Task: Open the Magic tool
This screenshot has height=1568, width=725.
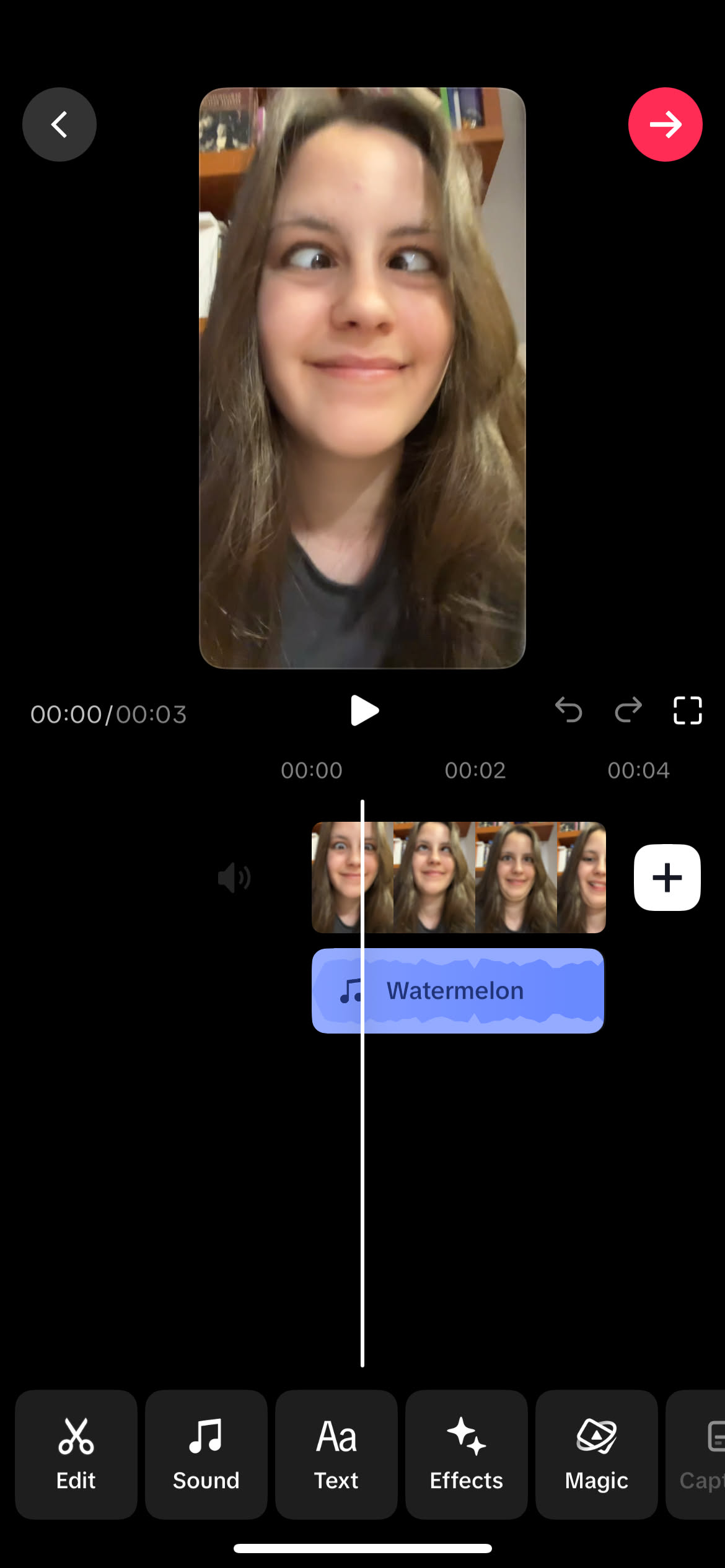Action: point(597,1453)
